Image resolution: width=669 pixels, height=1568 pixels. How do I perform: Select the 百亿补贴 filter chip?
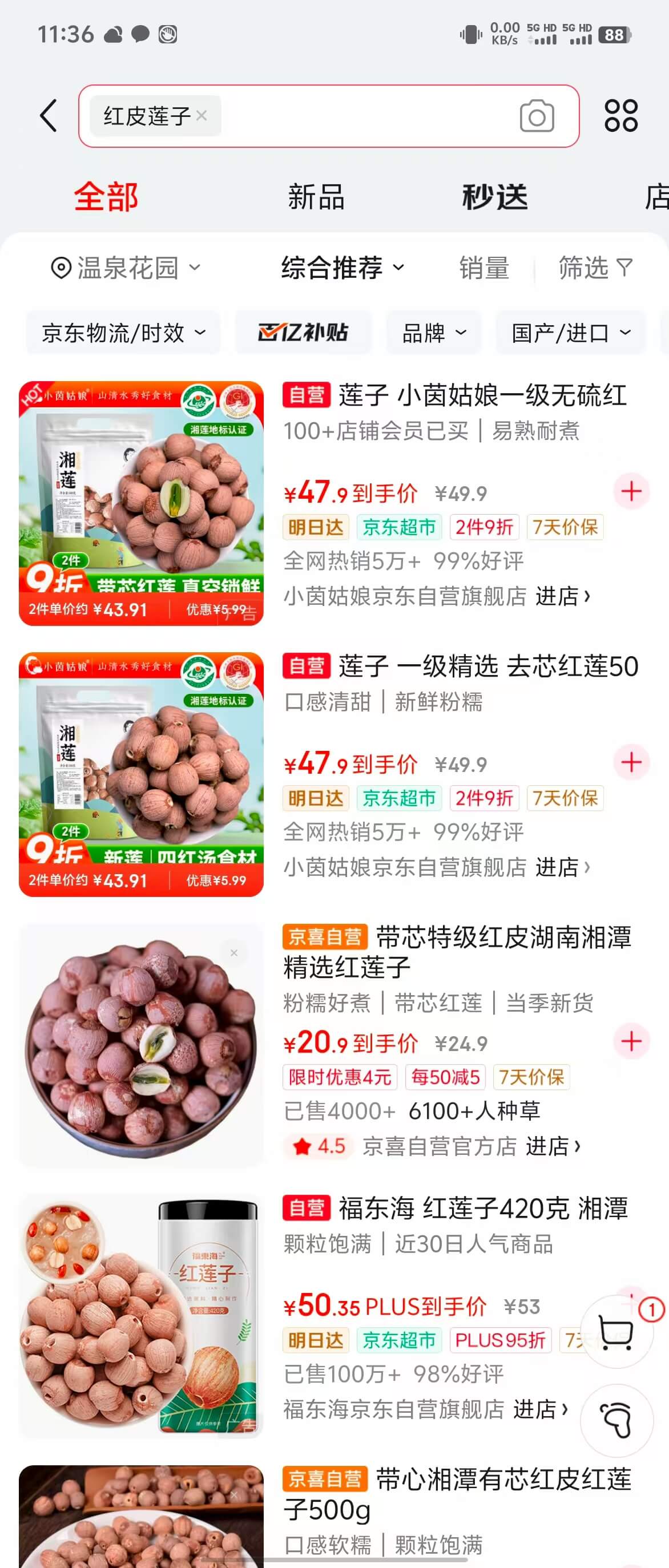303,333
